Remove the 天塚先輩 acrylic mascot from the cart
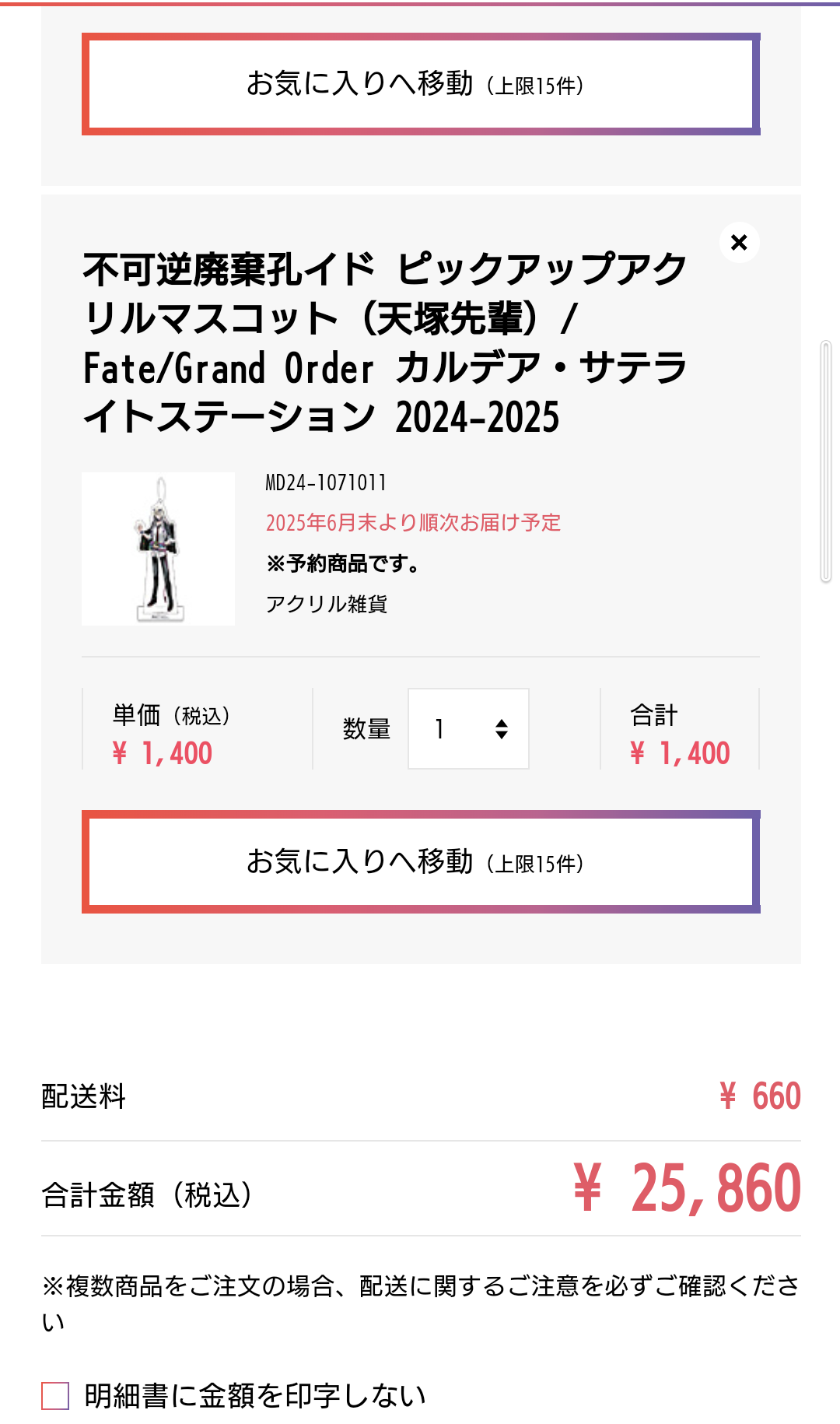This screenshot has height=1424, width=840. click(739, 243)
